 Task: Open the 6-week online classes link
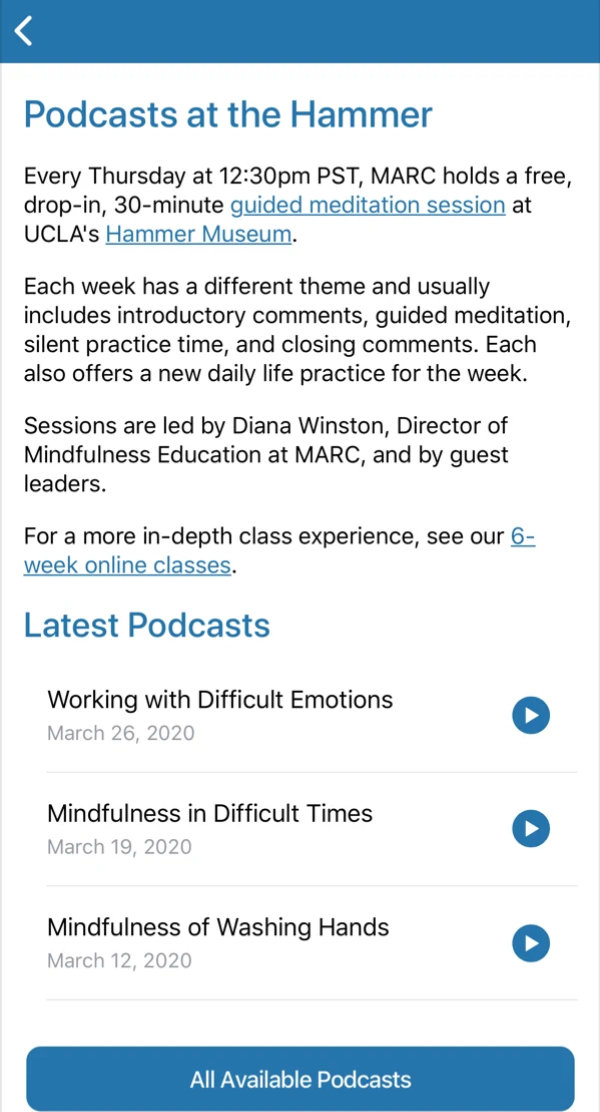(x=127, y=565)
